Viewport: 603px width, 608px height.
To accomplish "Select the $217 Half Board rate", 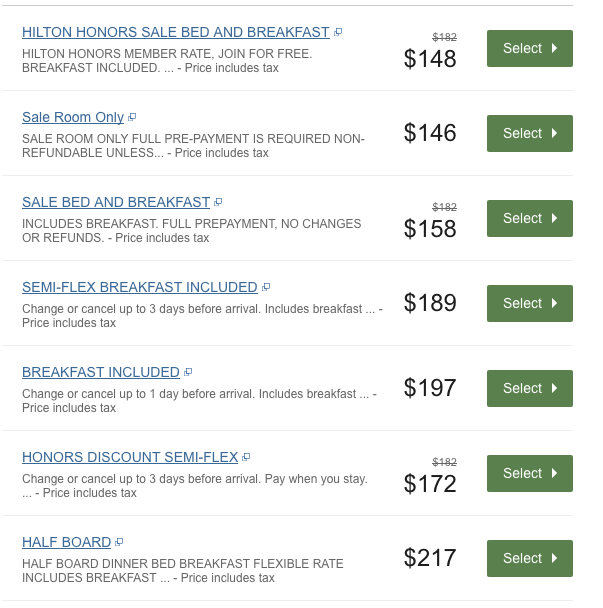I will 529,558.
